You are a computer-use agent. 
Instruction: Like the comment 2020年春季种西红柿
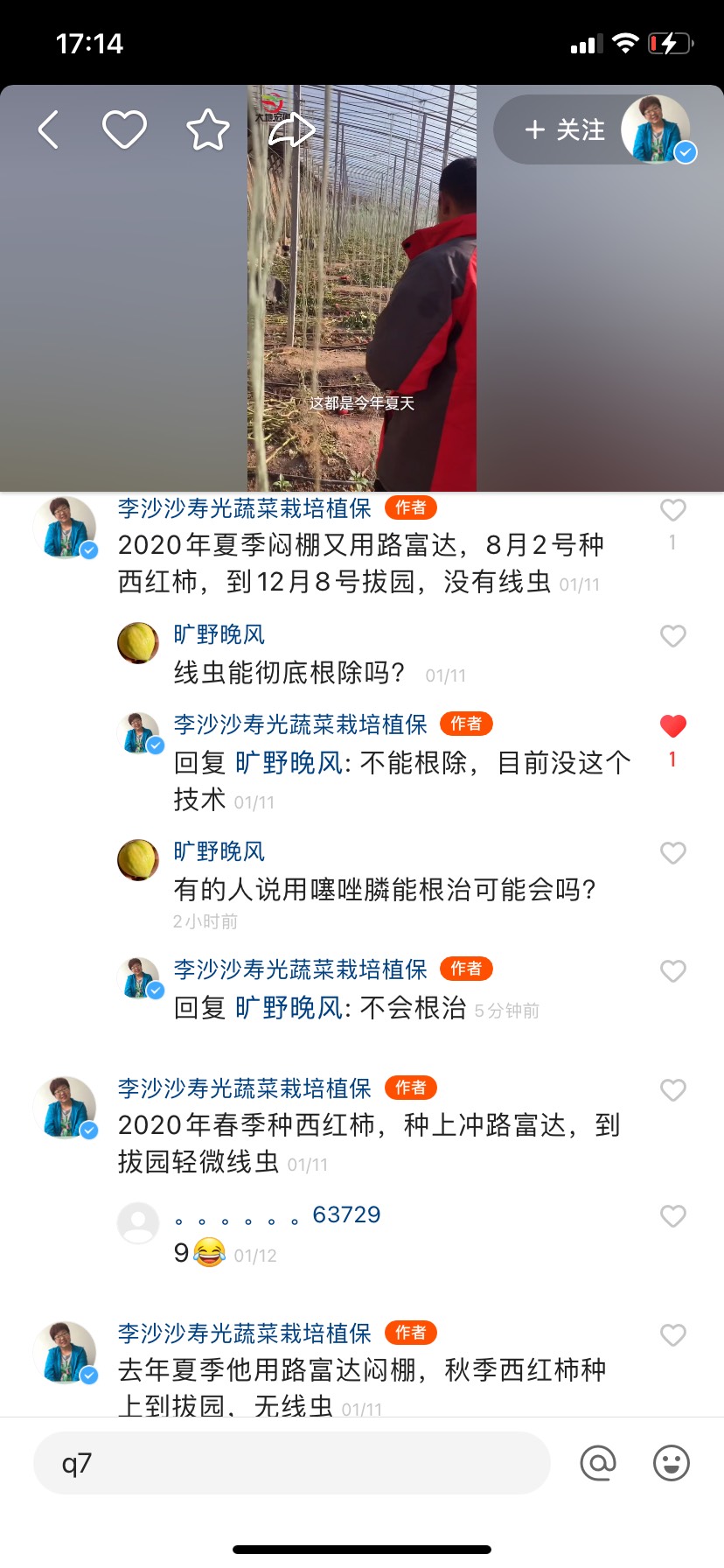672,1090
